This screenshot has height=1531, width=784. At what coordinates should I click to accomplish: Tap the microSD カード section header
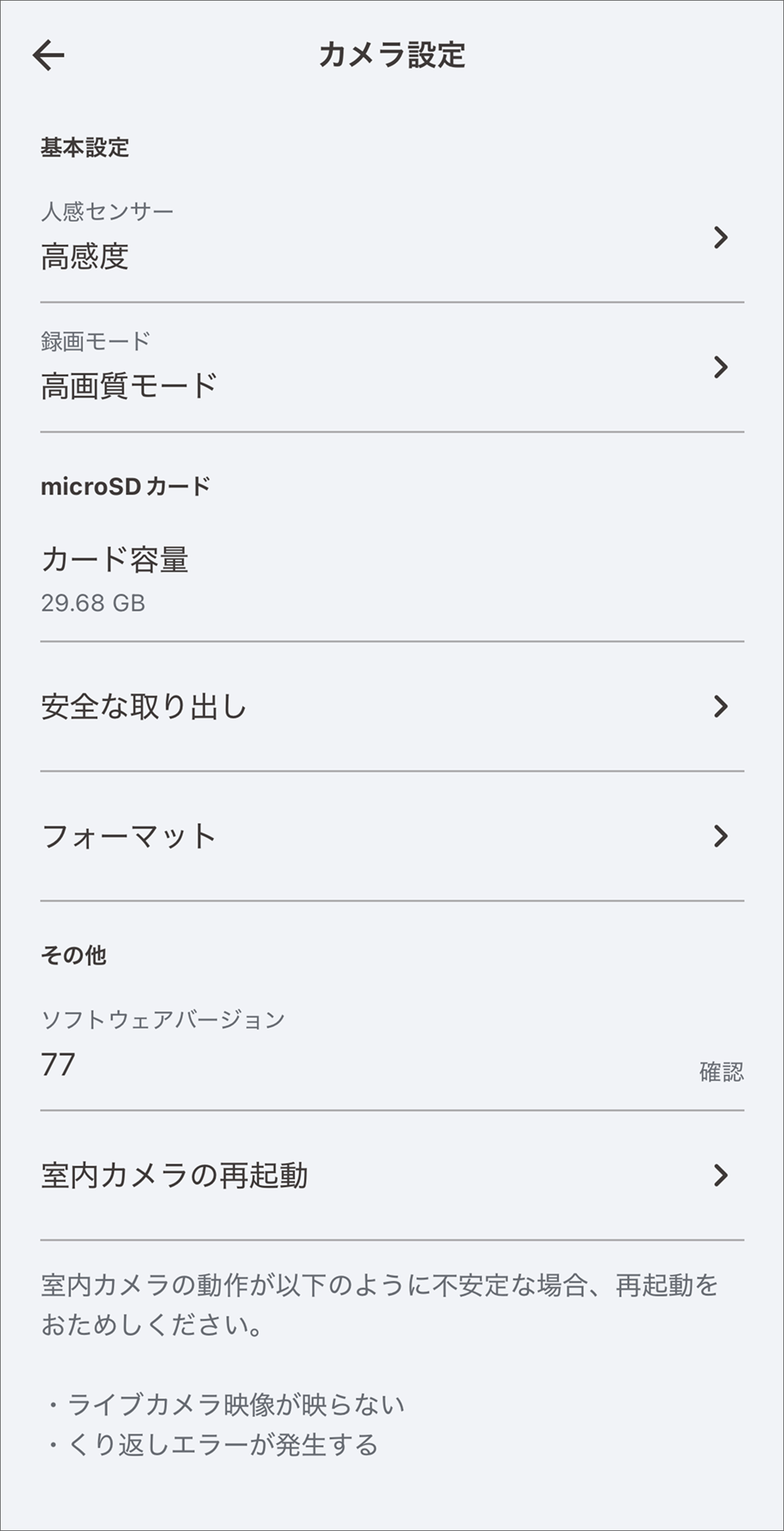pos(125,485)
